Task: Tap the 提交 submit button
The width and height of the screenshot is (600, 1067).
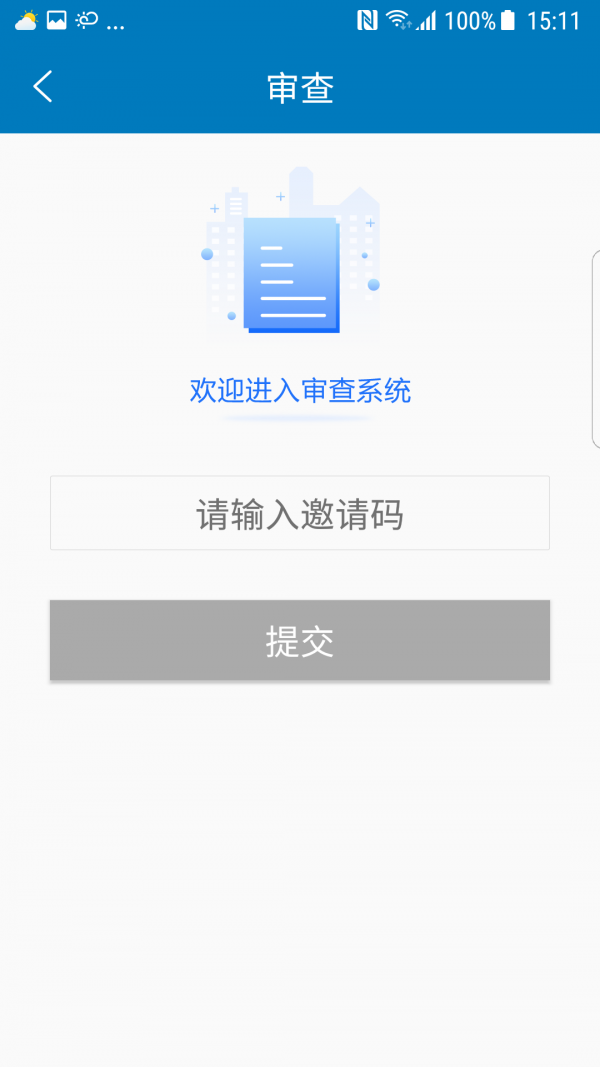Action: [300, 640]
